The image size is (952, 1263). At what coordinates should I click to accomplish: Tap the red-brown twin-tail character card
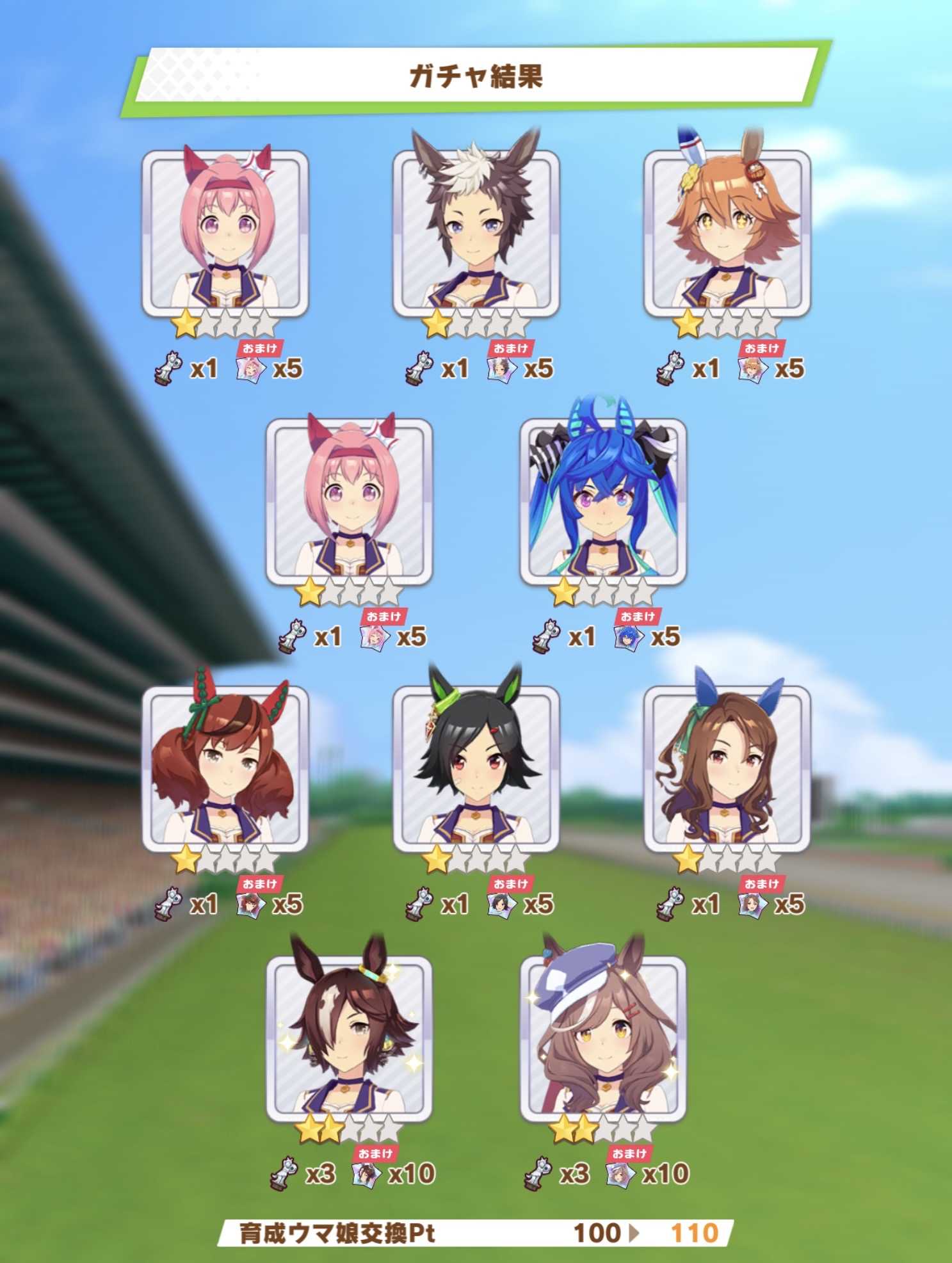tap(225, 770)
